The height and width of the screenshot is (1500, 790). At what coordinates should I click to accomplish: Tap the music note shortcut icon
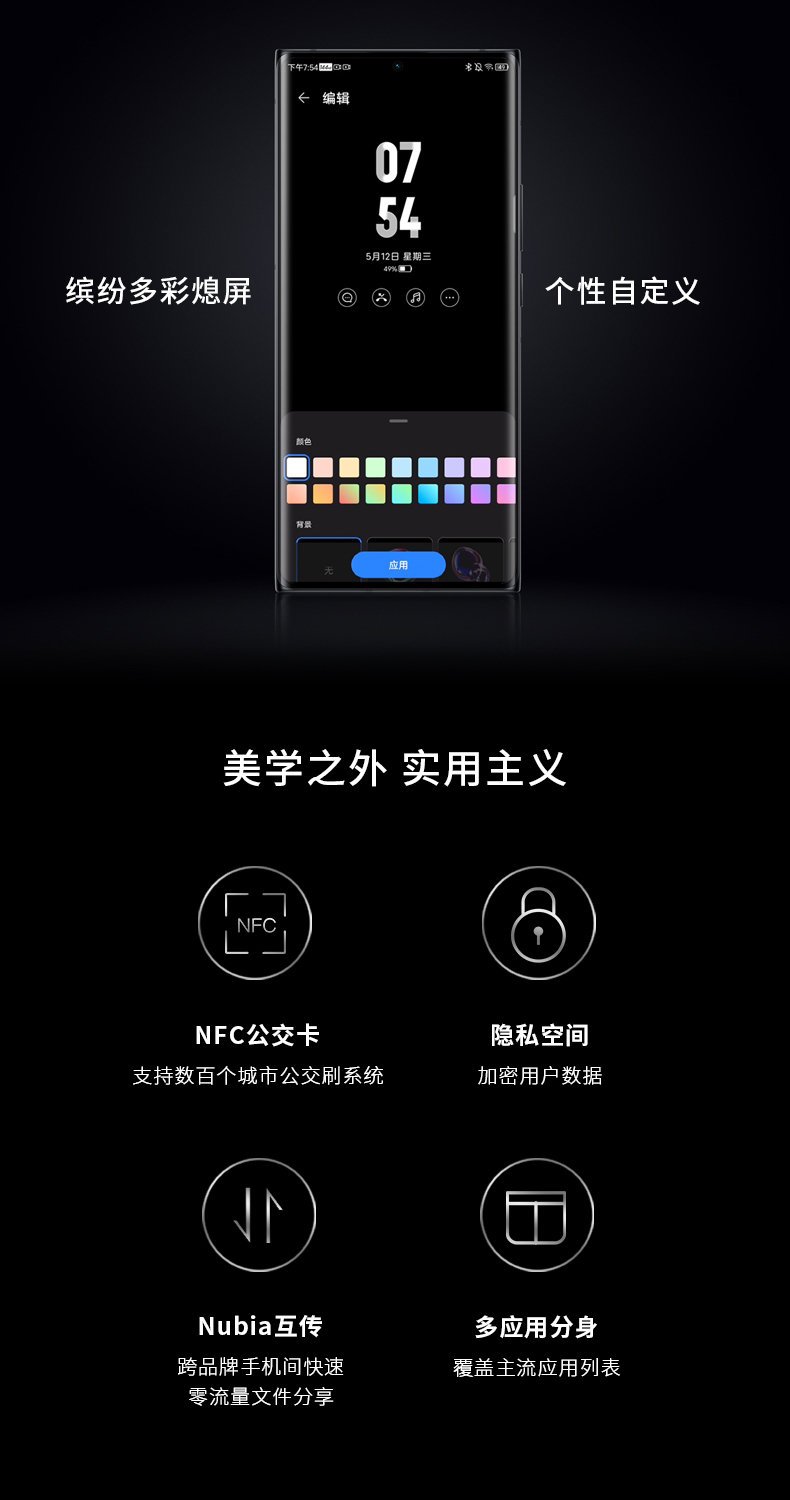pyautogui.click(x=415, y=298)
